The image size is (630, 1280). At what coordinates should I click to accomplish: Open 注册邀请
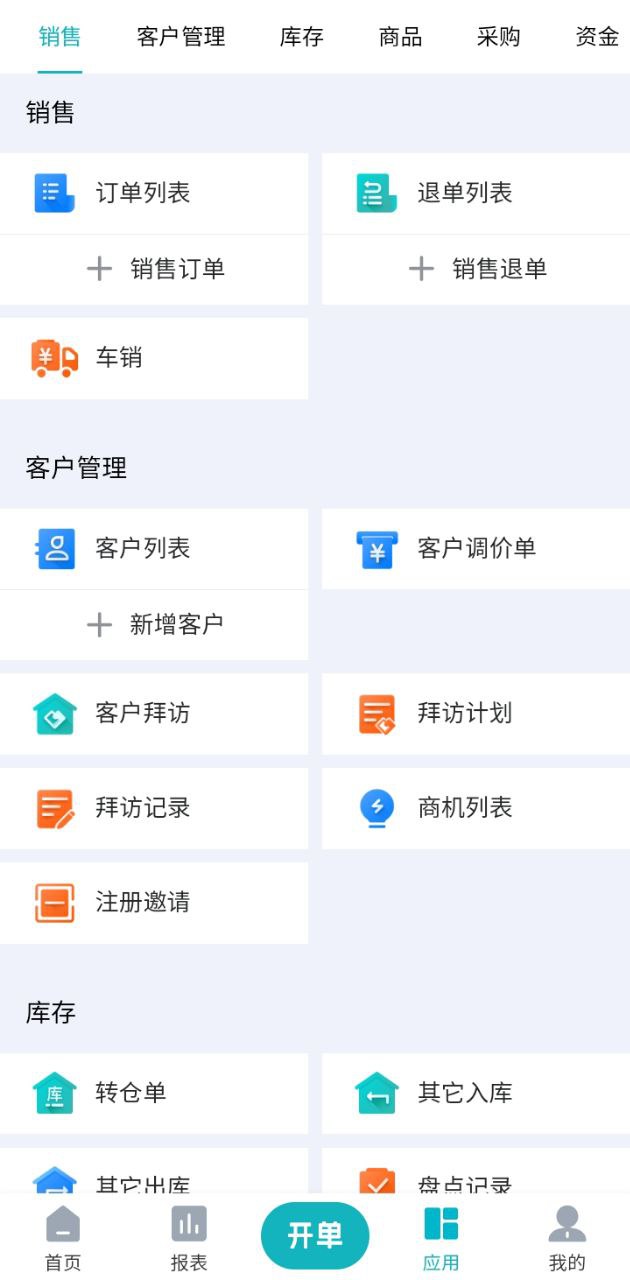tap(153, 903)
